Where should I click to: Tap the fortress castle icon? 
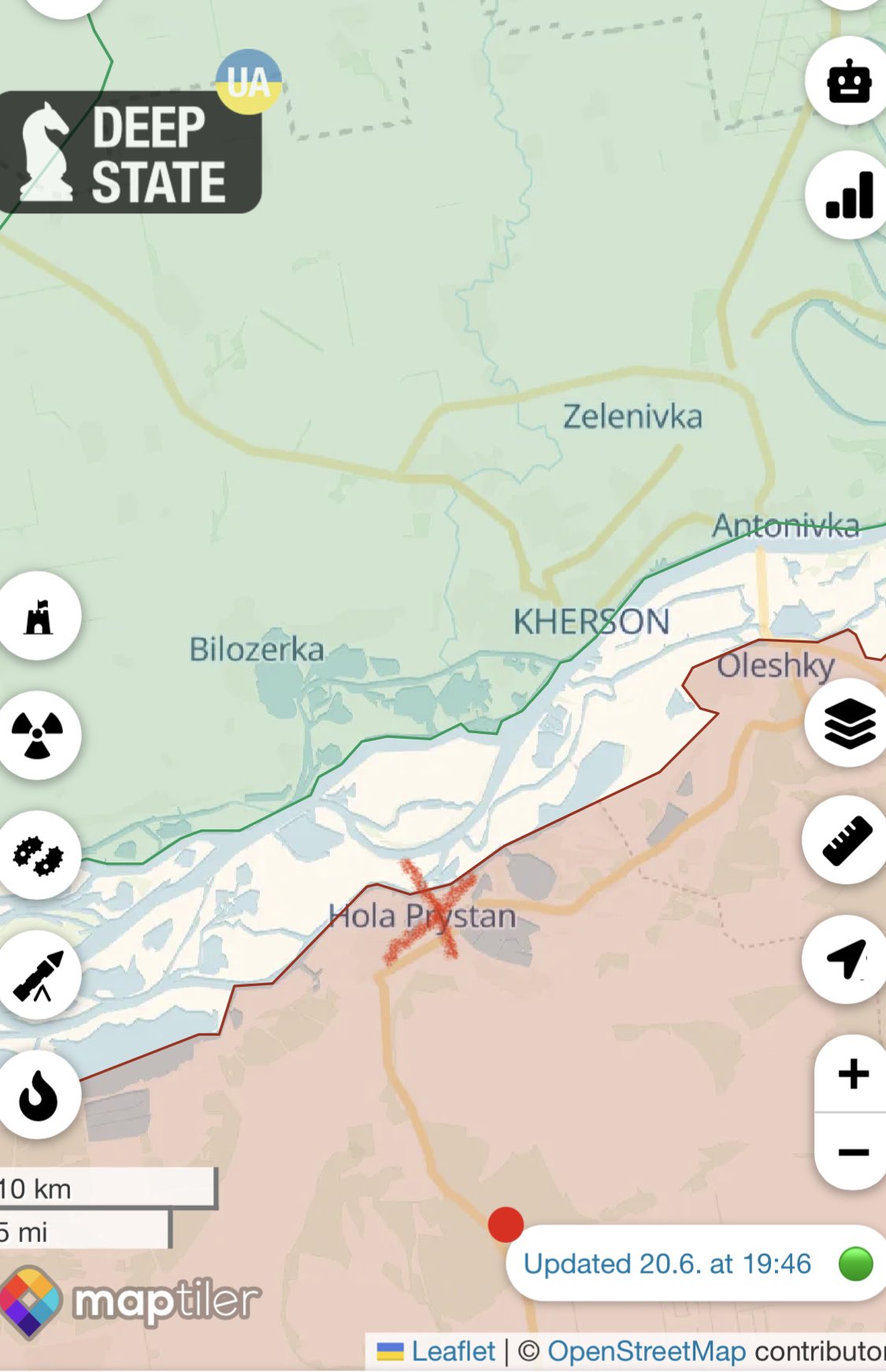(x=39, y=617)
